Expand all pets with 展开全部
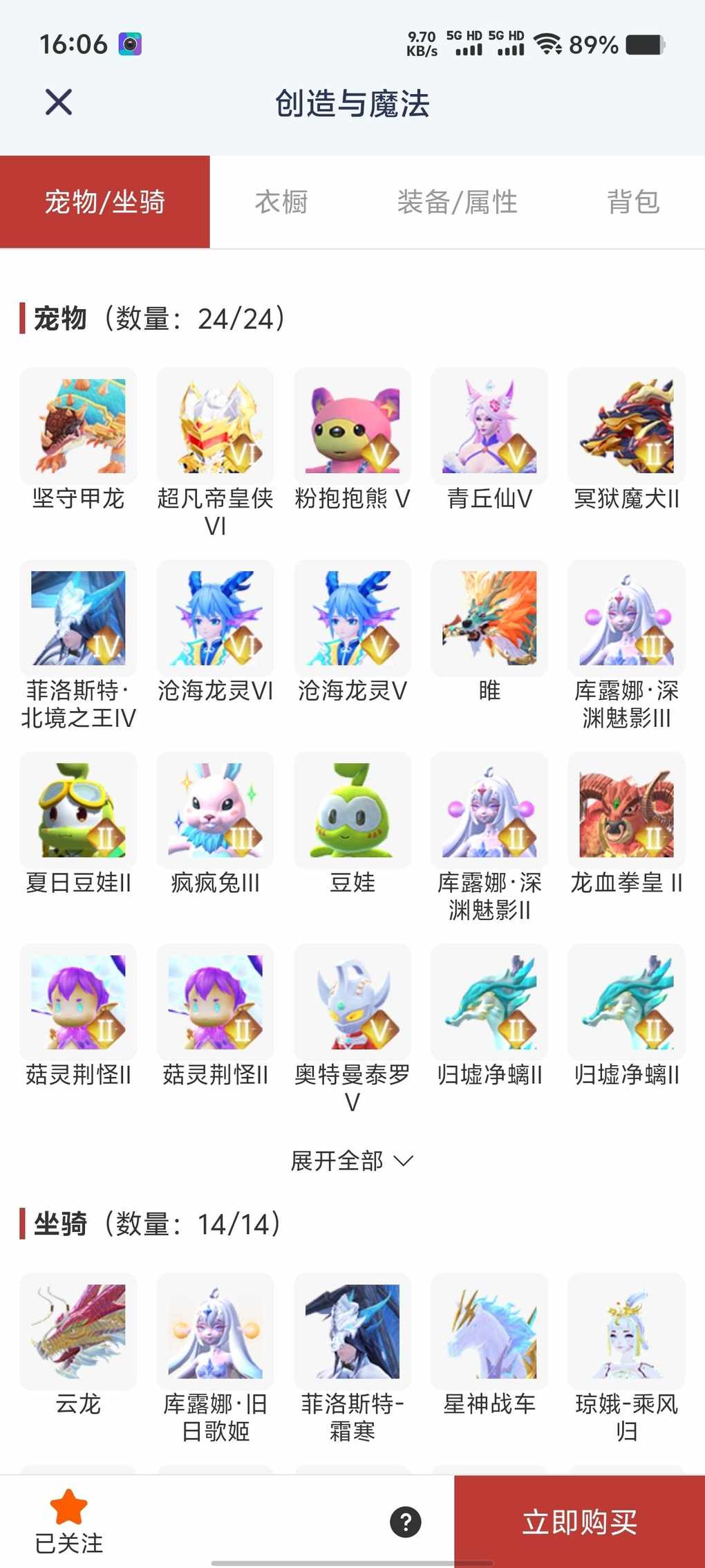705x1568 pixels. pos(352,1161)
